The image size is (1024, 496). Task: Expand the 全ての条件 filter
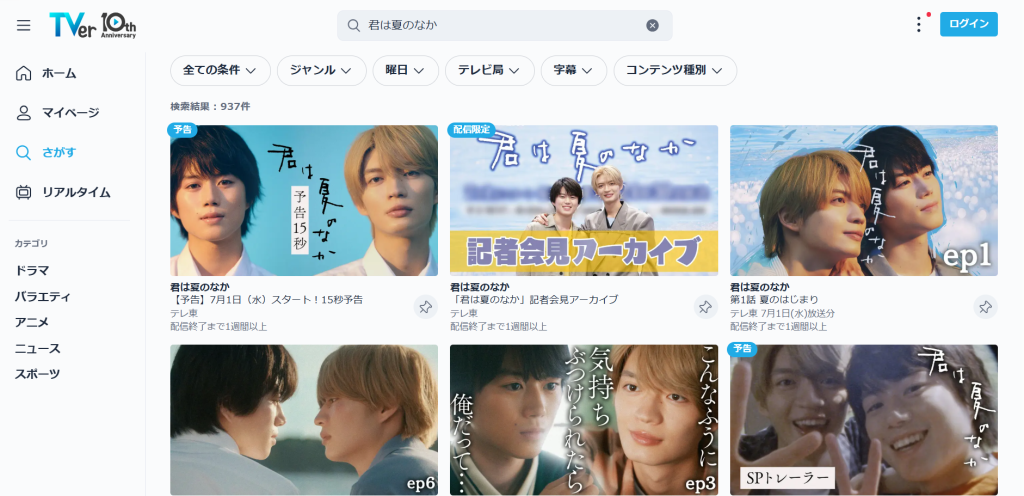click(x=220, y=70)
